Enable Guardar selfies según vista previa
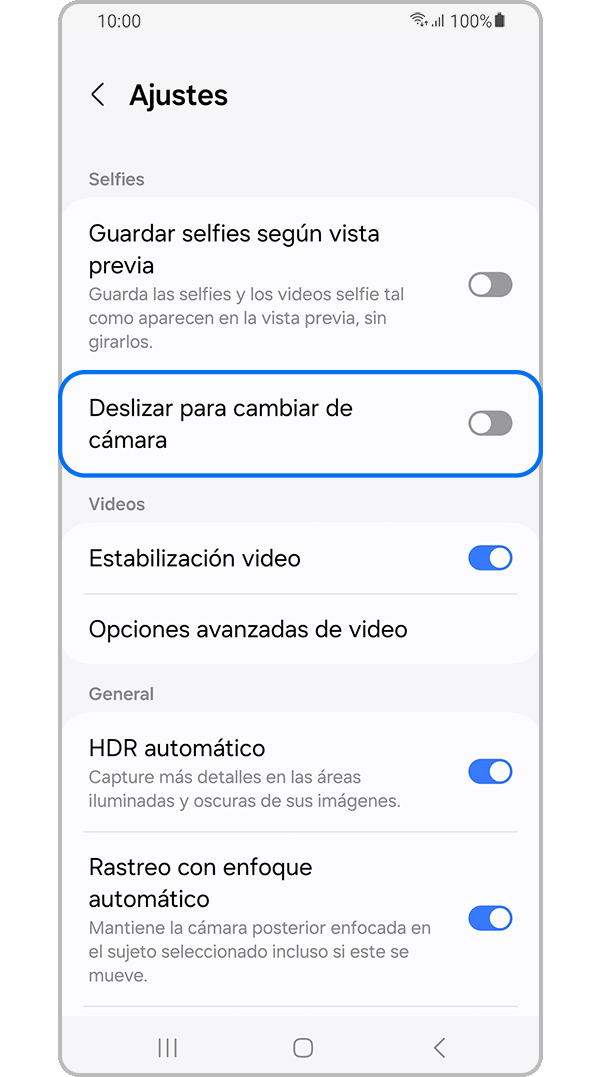The height and width of the screenshot is (1077, 600). tap(490, 285)
